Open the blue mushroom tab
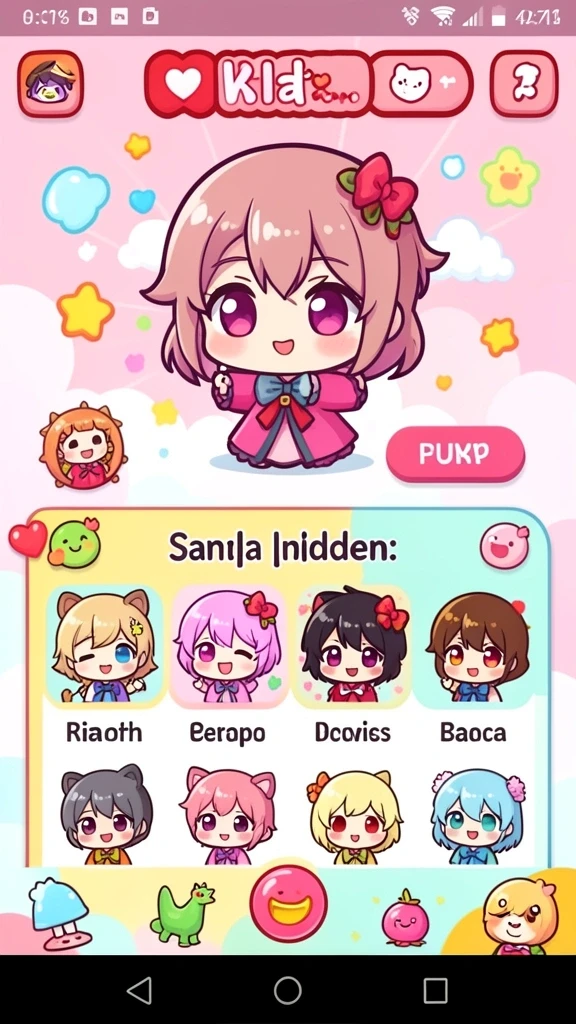Screen dimensions: 576x1024 (x=59, y=914)
